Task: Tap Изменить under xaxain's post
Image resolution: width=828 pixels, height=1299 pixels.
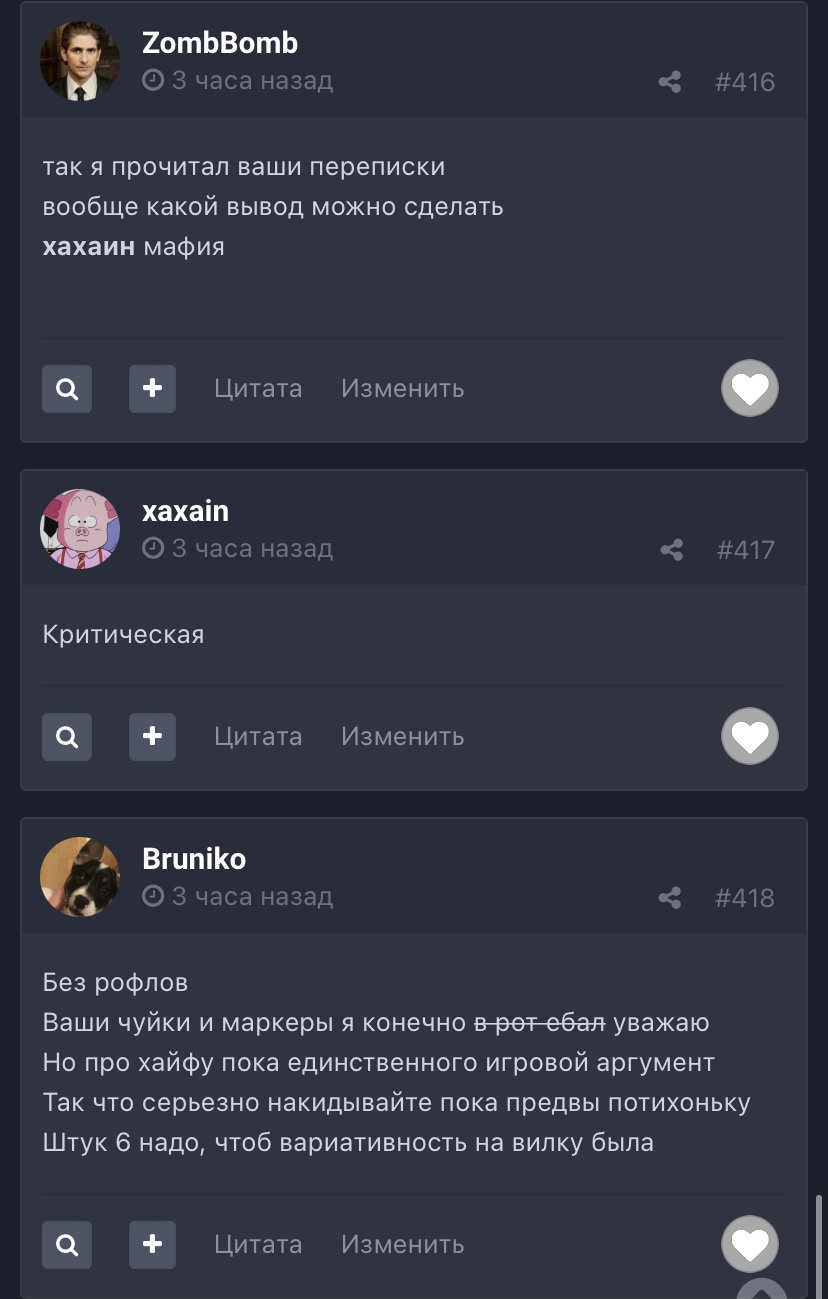Action: click(402, 737)
